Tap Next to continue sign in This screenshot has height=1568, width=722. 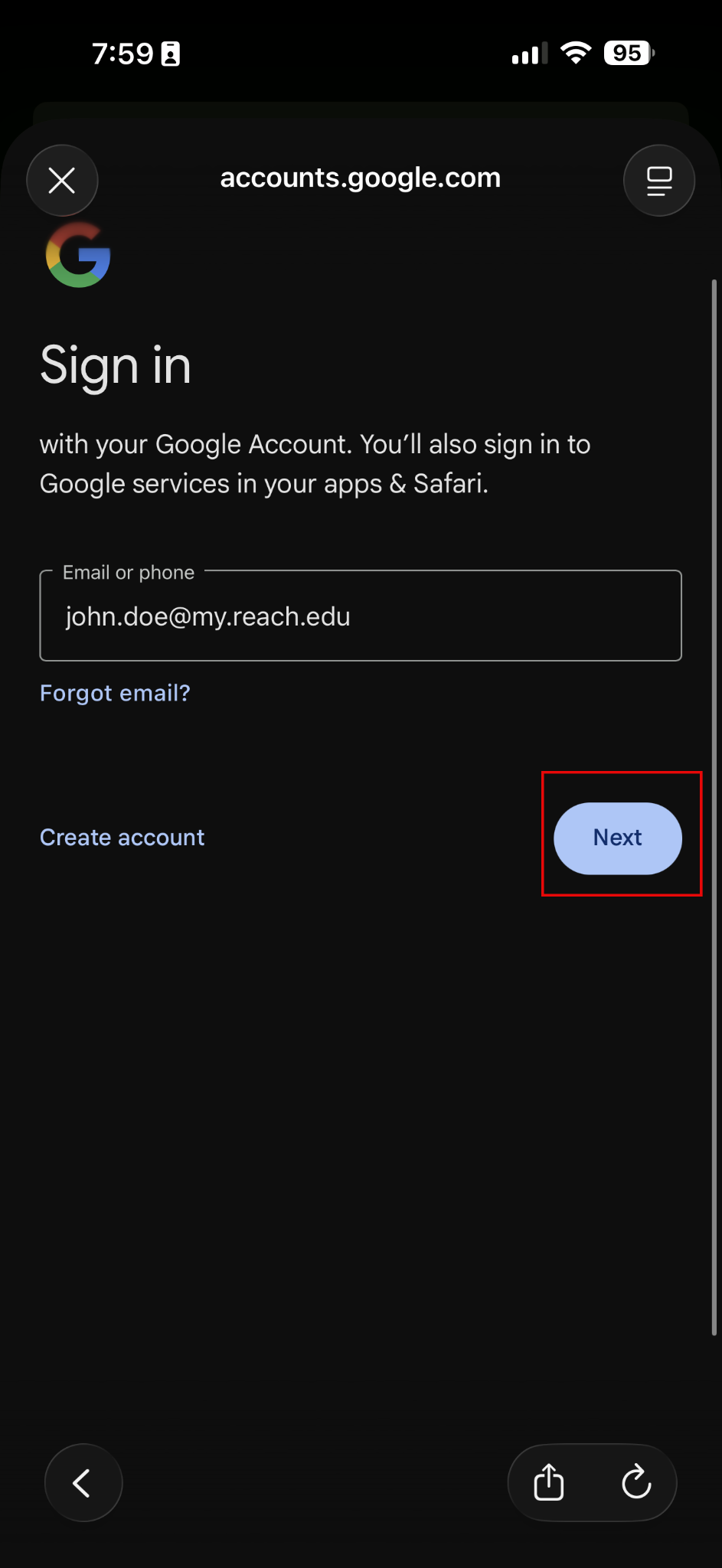pyautogui.click(x=617, y=838)
